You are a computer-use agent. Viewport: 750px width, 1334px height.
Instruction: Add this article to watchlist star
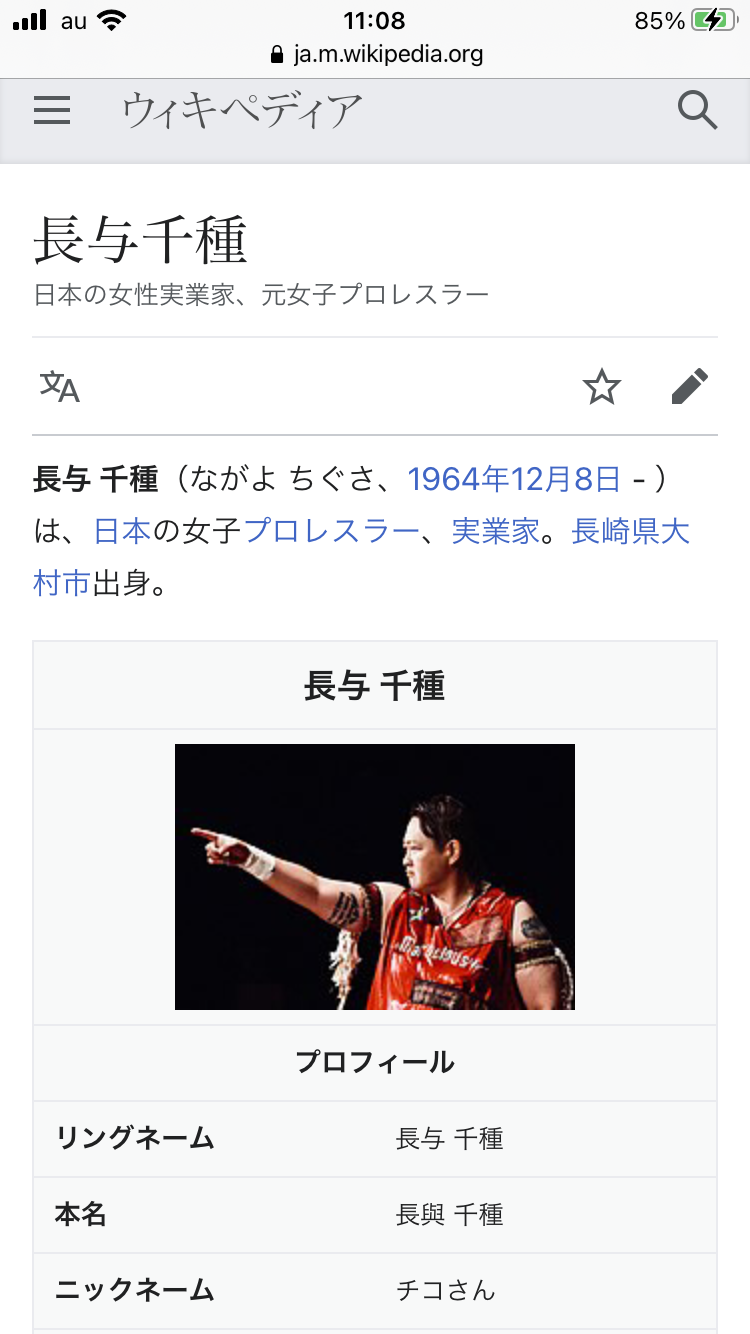[x=602, y=386]
